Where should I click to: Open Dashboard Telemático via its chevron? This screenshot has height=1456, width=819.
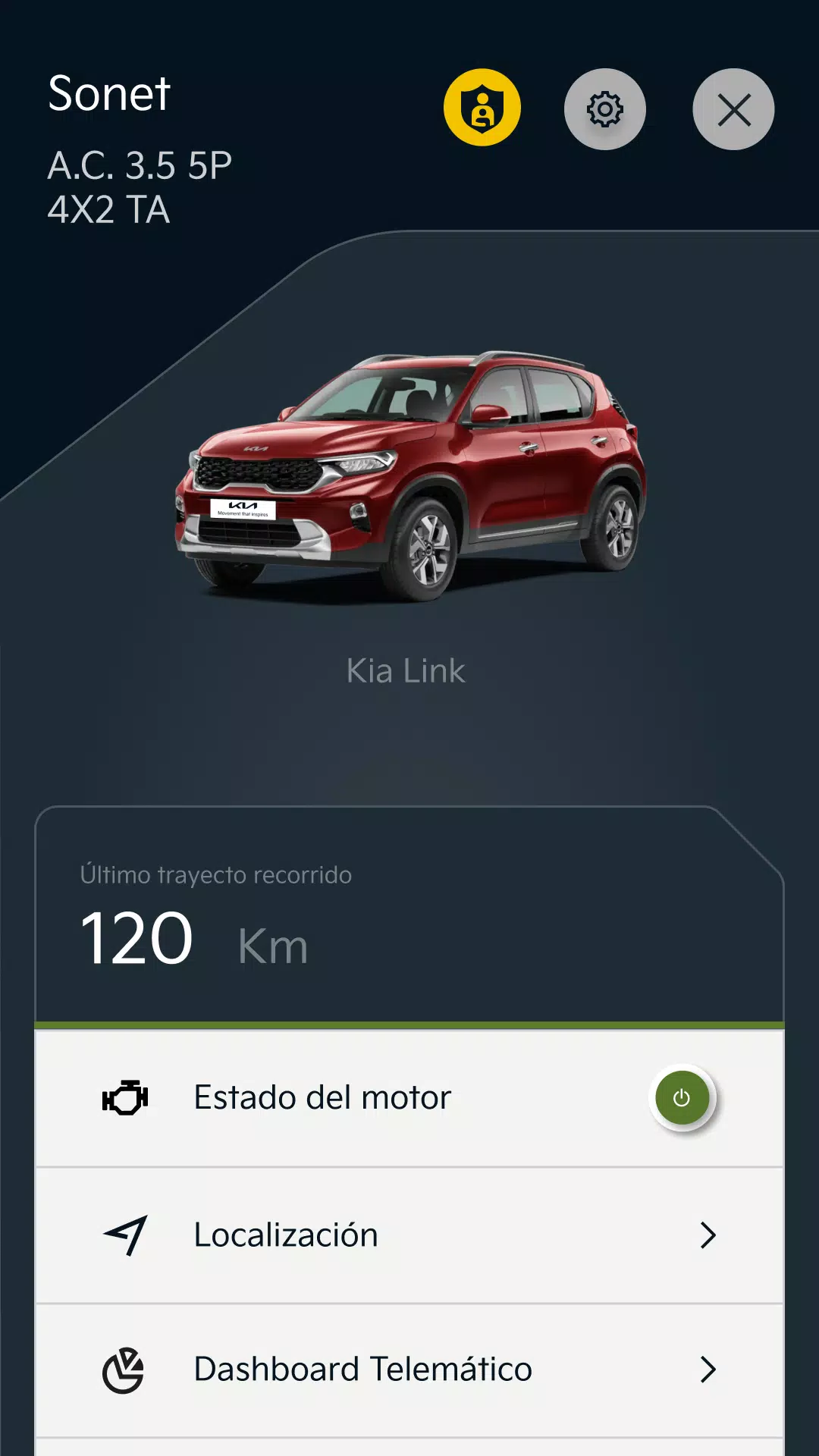tap(708, 1370)
